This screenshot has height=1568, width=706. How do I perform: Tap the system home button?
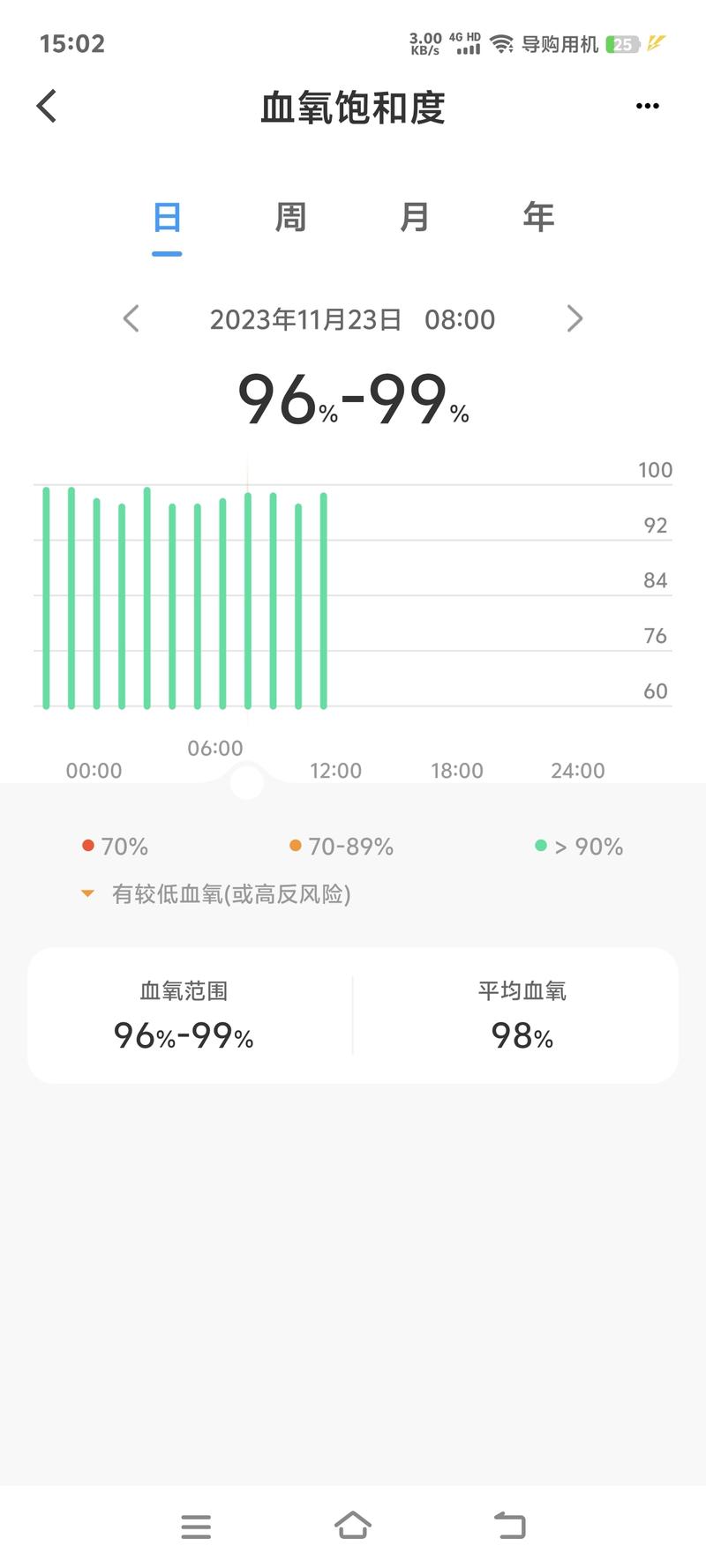point(352,1525)
